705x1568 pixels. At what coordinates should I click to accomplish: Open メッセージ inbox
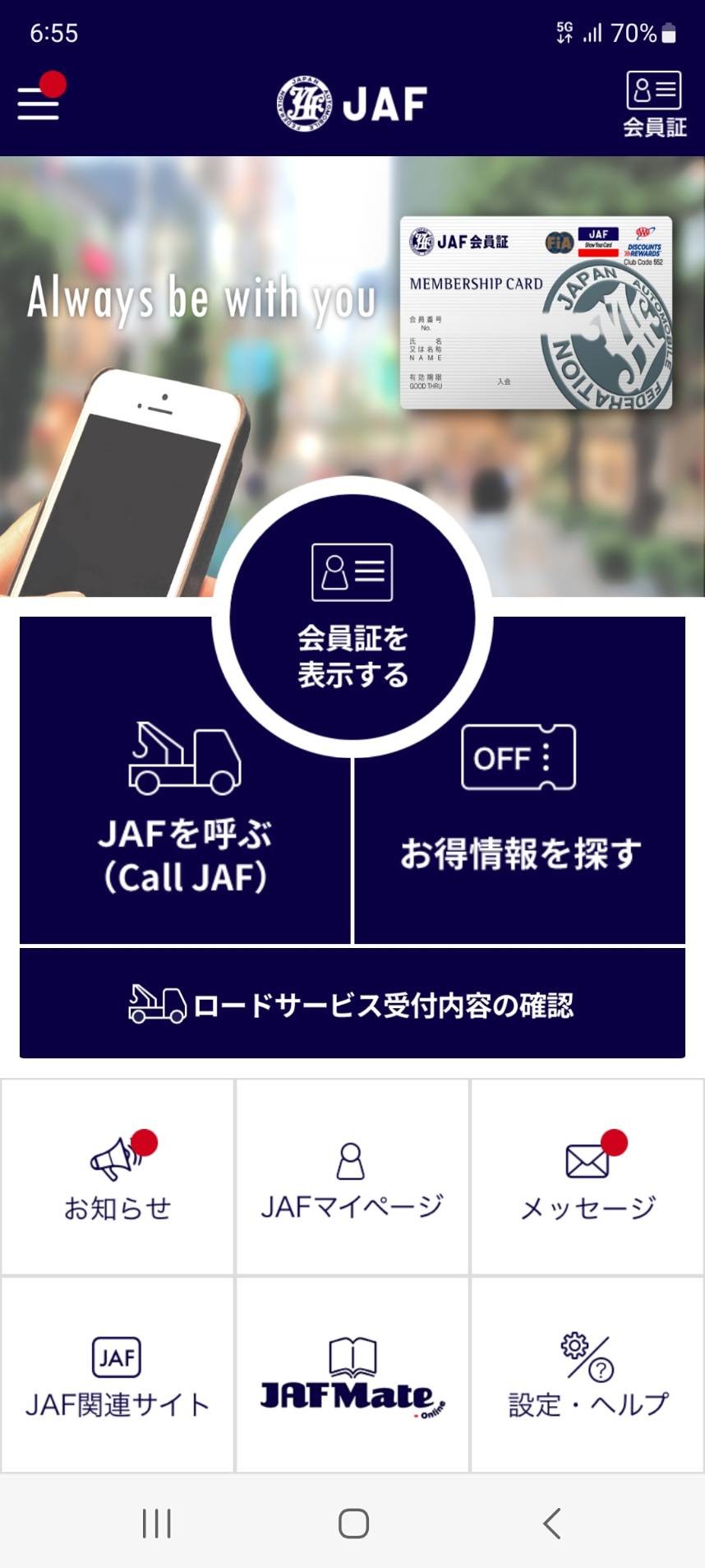point(587,1177)
